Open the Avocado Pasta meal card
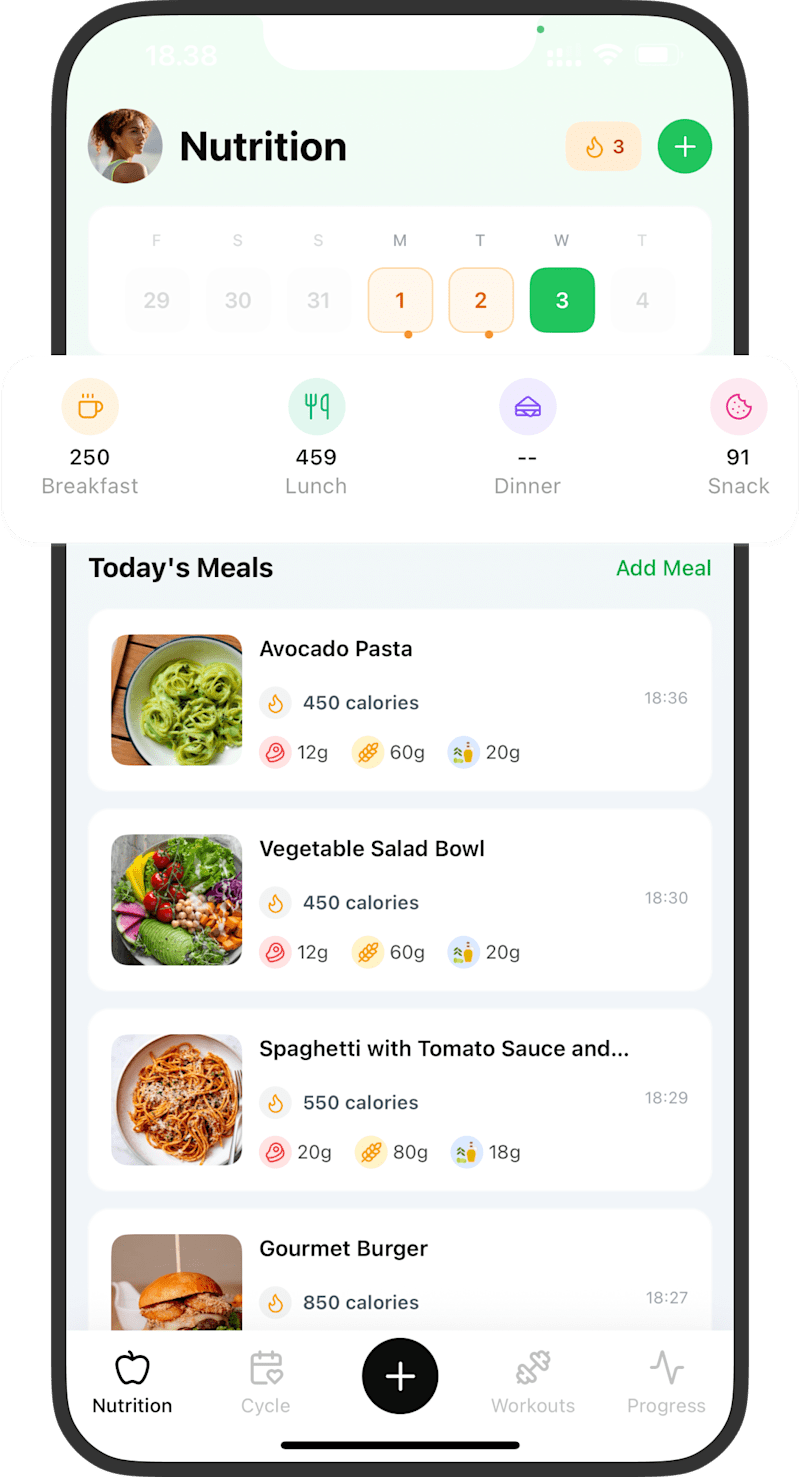The image size is (800, 1477). pyautogui.click(x=400, y=700)
